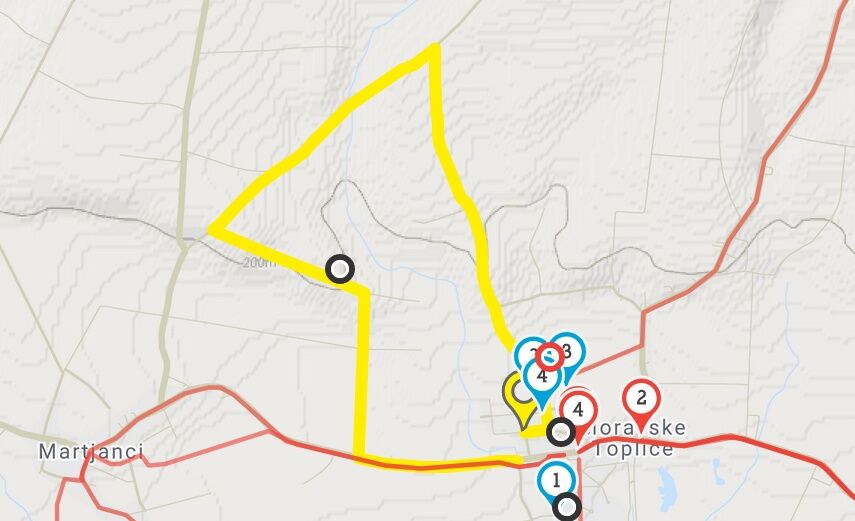Tap red map pin number 4
The width and height of the screenshot is (855, 521).
(578, 409)
